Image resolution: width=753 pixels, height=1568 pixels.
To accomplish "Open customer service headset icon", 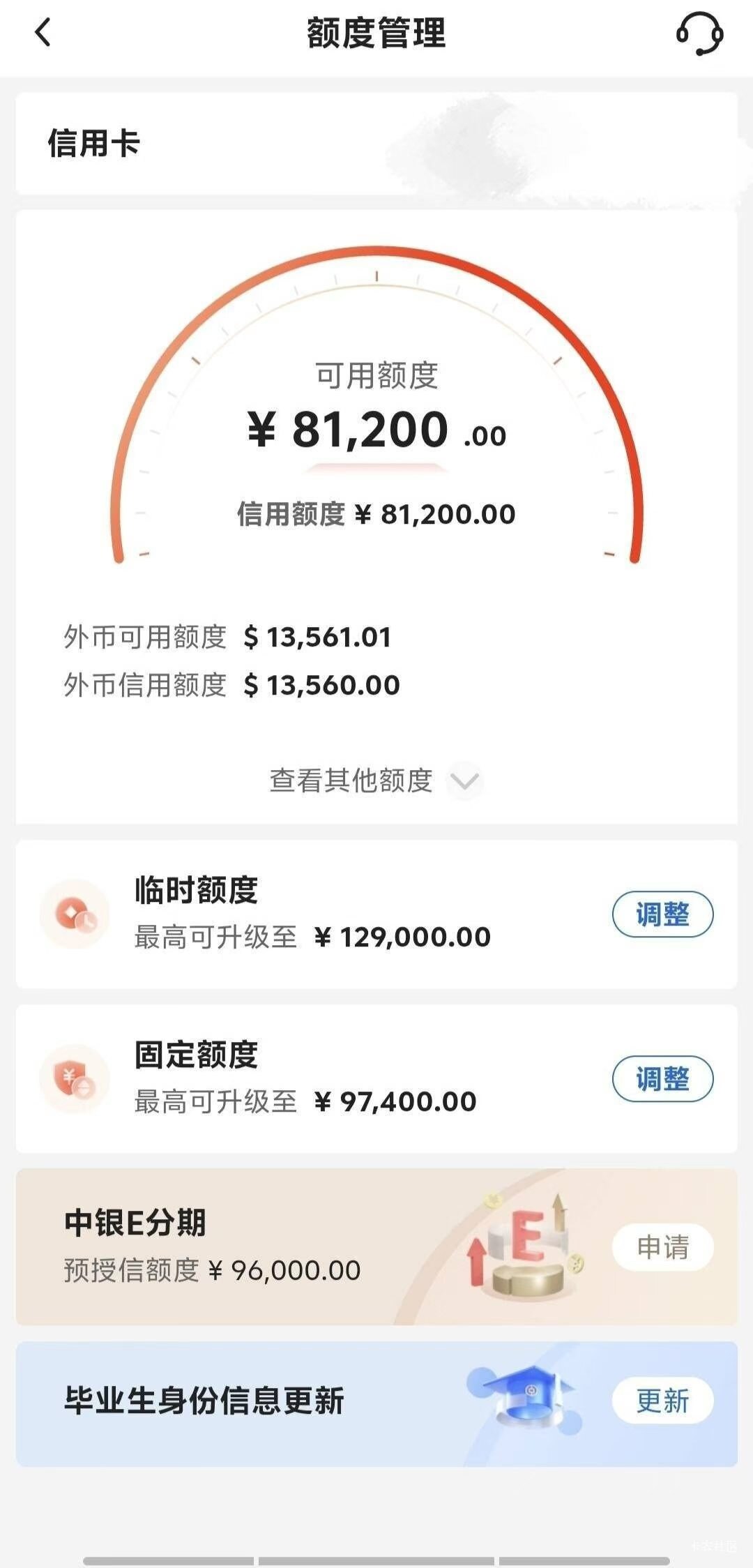I will [x=699, y=33].
